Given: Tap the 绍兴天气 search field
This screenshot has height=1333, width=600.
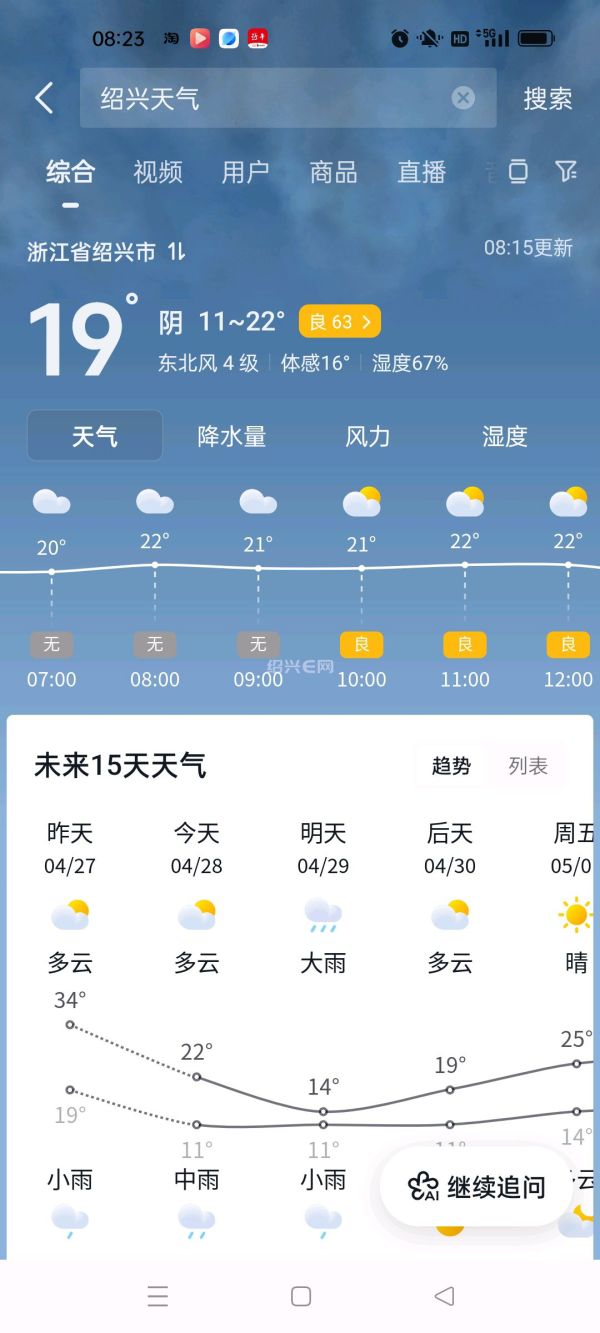Looking at the screenshot, I should pyautogui.click(x=270, y=98).
